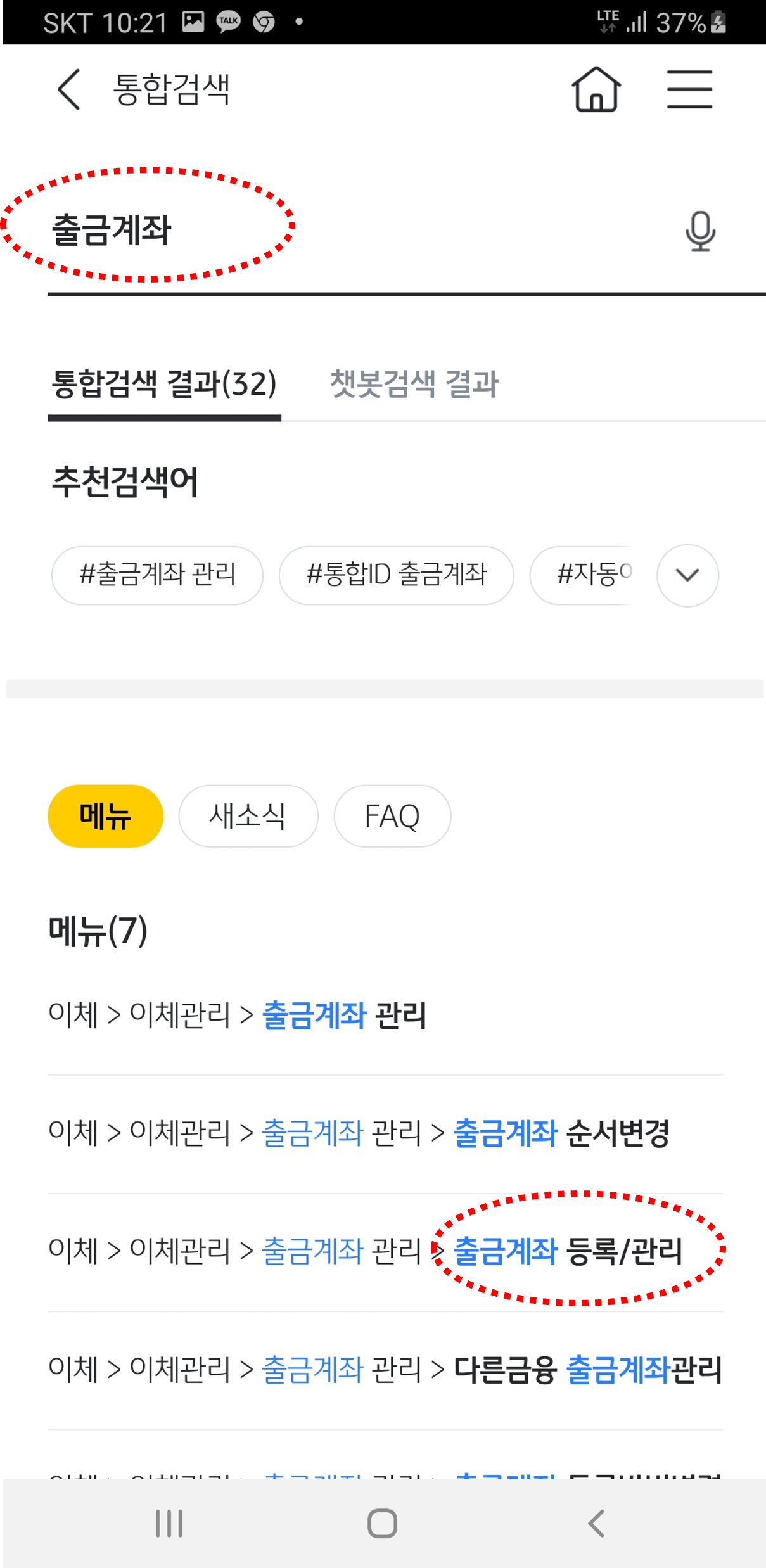Select the #통합ID 출금계좌 suggestion chip
Screen dimensions: 766x1568
pyautogui.click(x=396, y=575)
